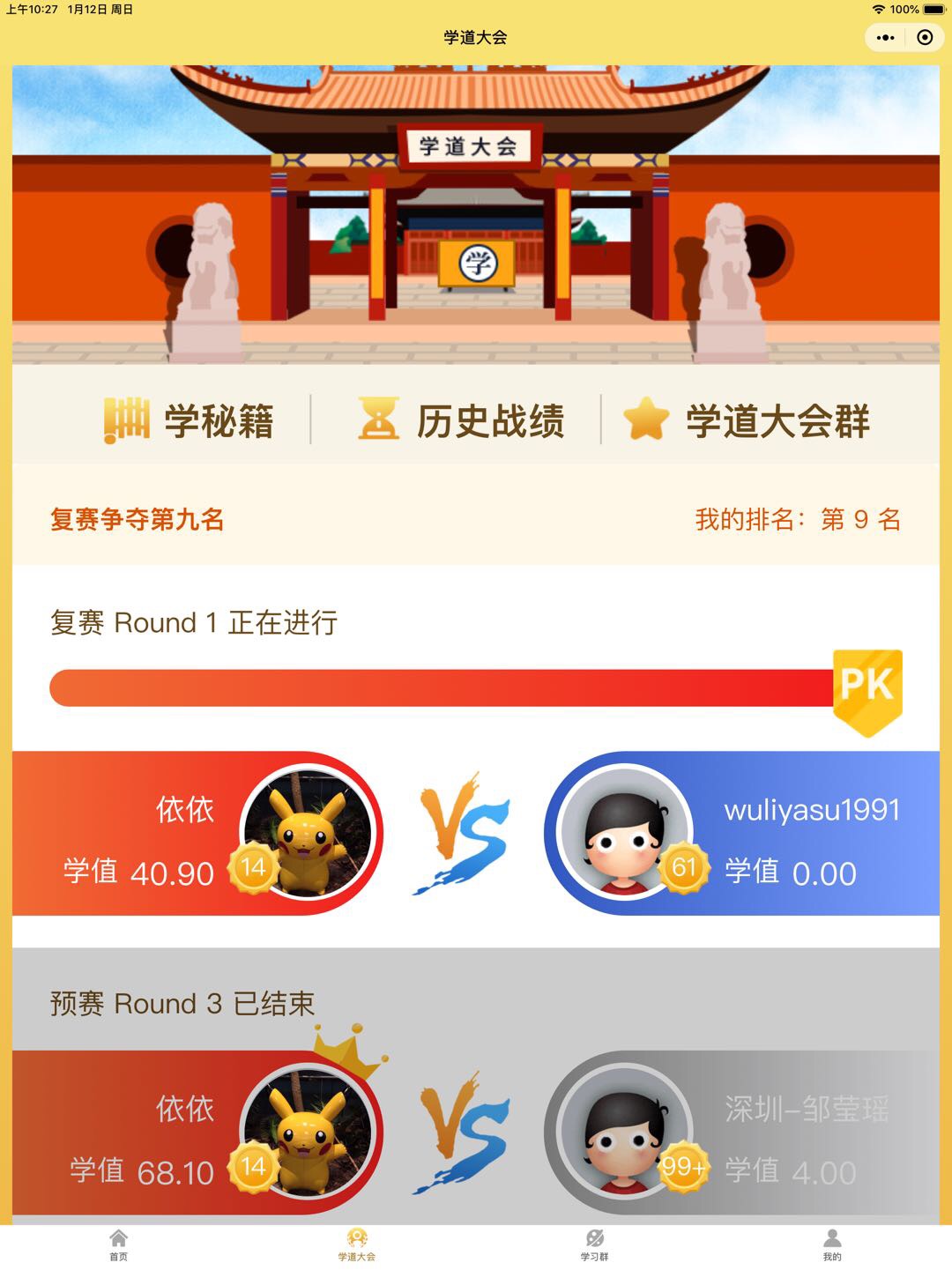Screen dimensions: 952x1270
Task: Open 学秘籍 study tips
Action: [x=190, y=420]
